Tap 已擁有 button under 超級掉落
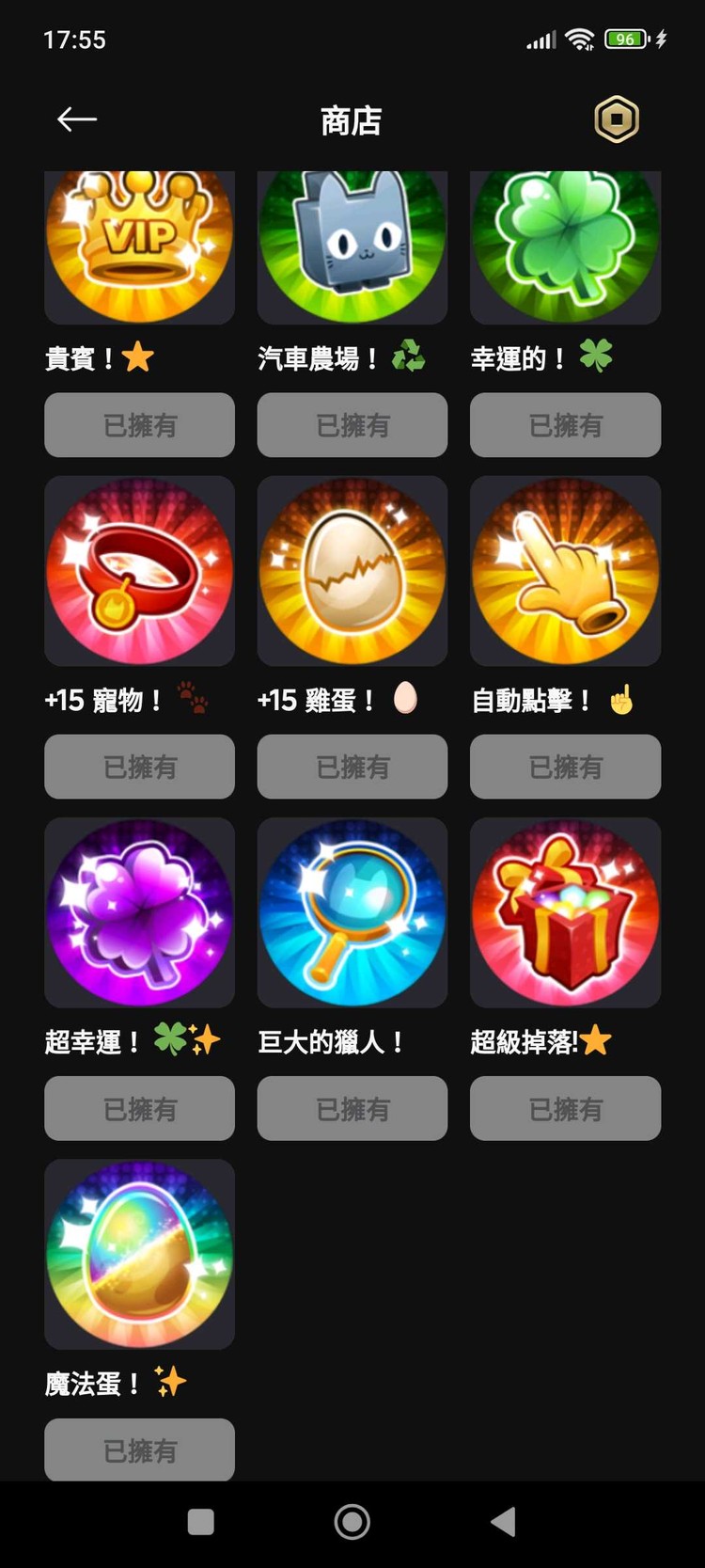This screenshot has width=705, height=1568. 565,1109
